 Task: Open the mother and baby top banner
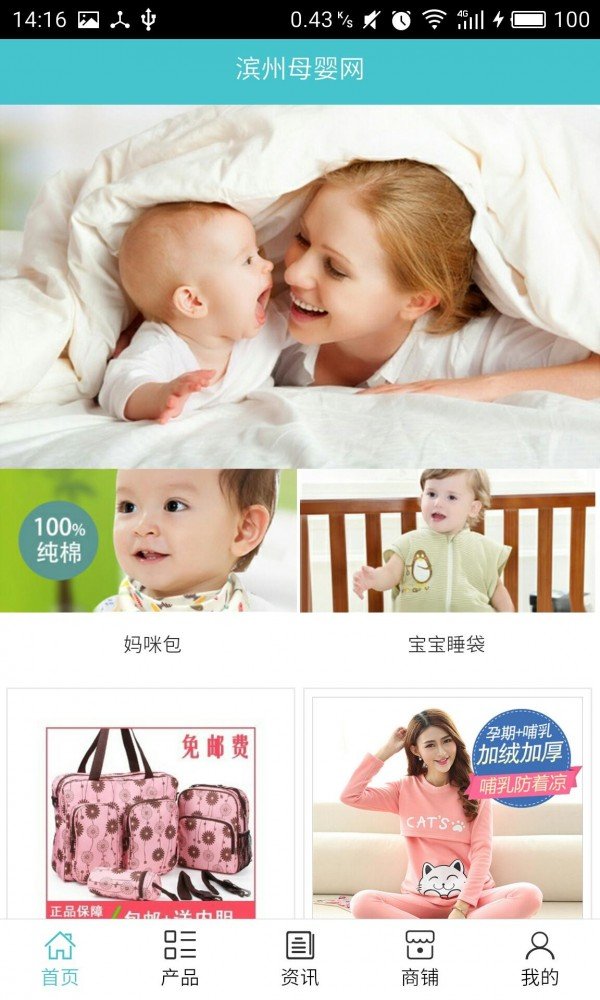pos(300,285)
